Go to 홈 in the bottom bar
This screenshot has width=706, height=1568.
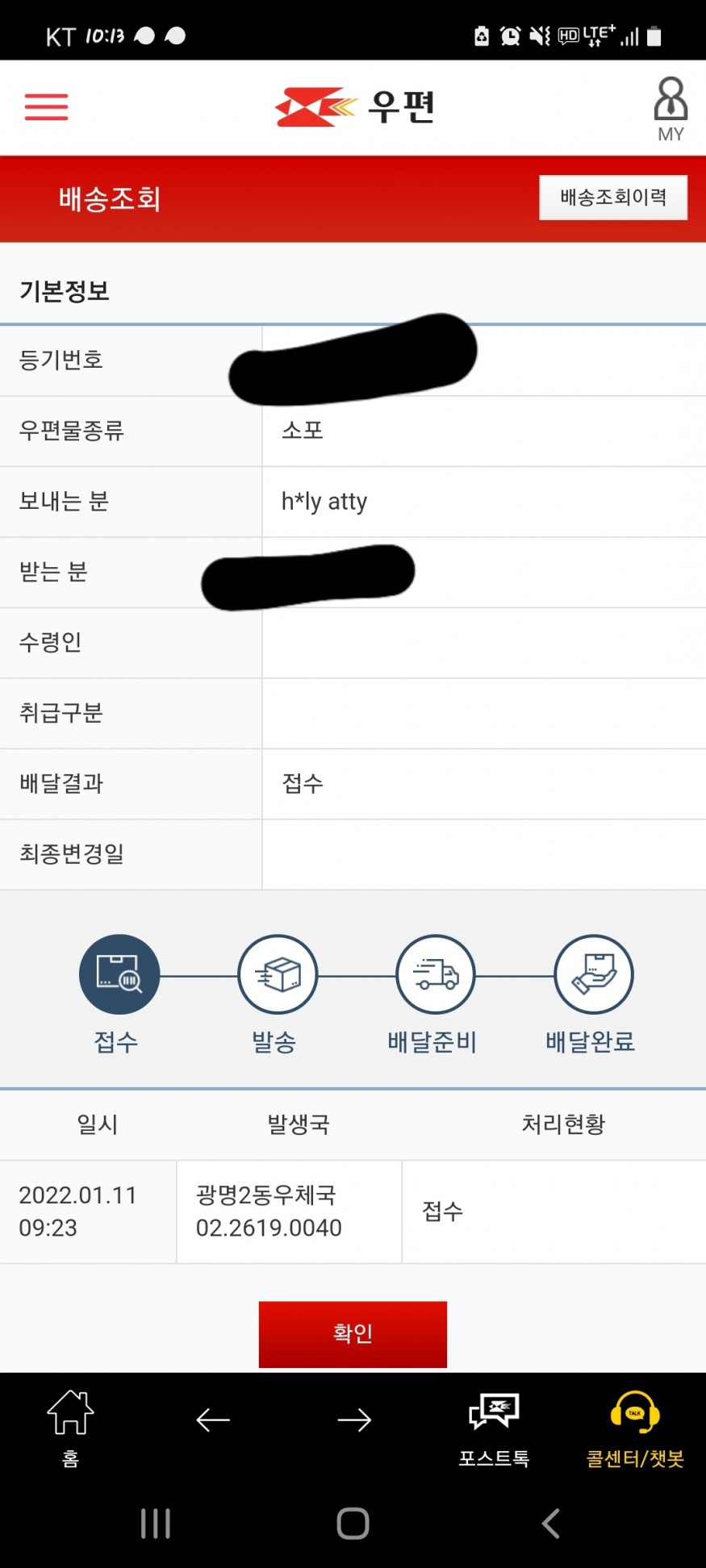pos(70,1428)
